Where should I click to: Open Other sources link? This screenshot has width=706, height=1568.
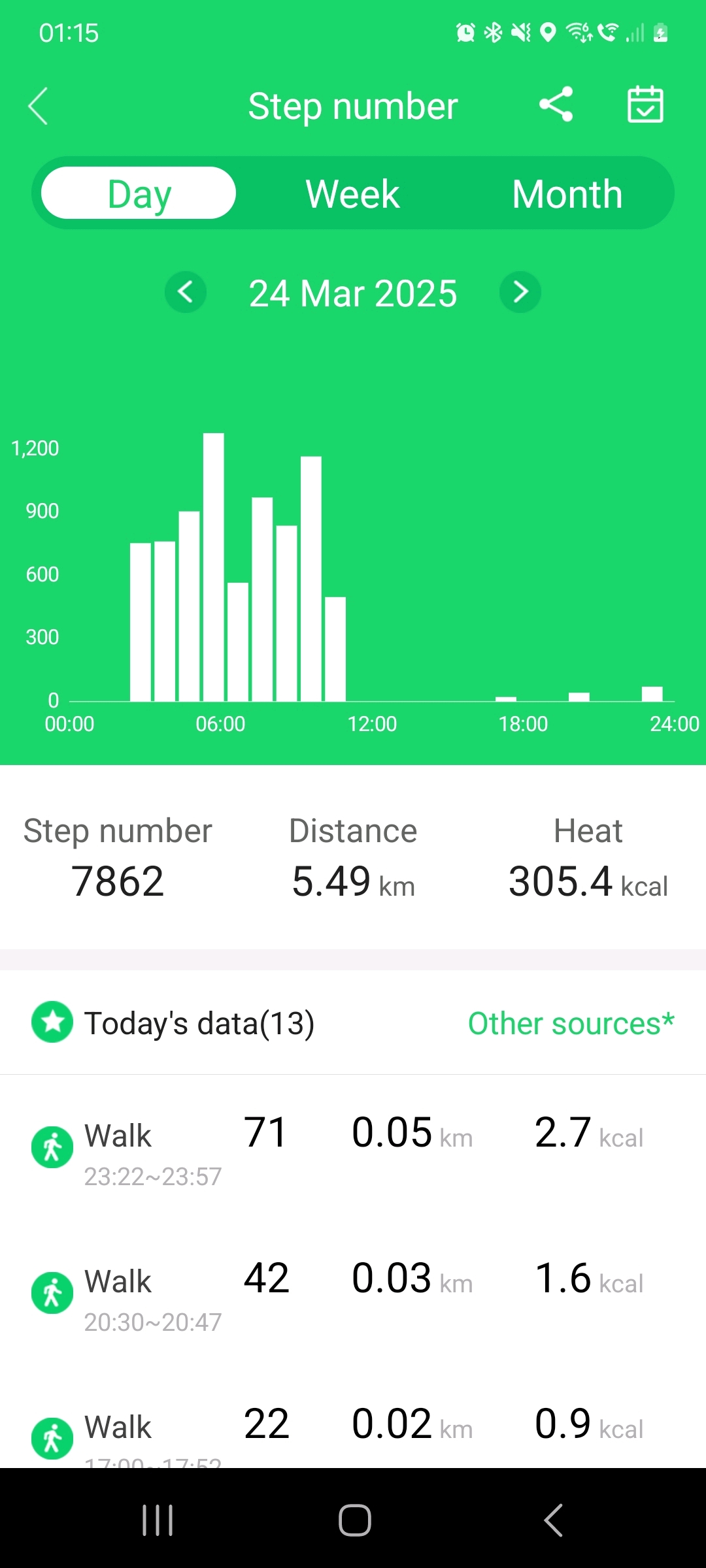[x=571, y=1023]
